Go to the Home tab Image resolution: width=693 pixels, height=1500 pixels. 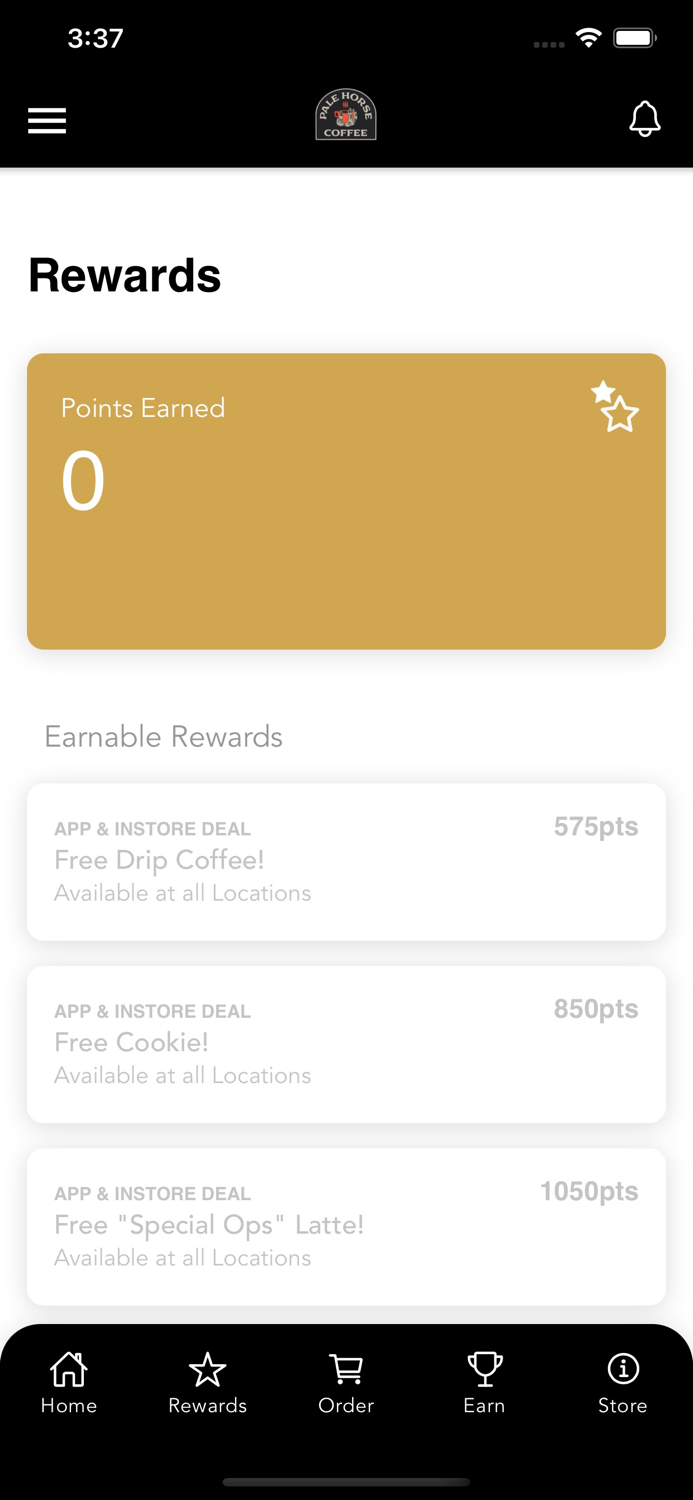[x=69, y=1383]
